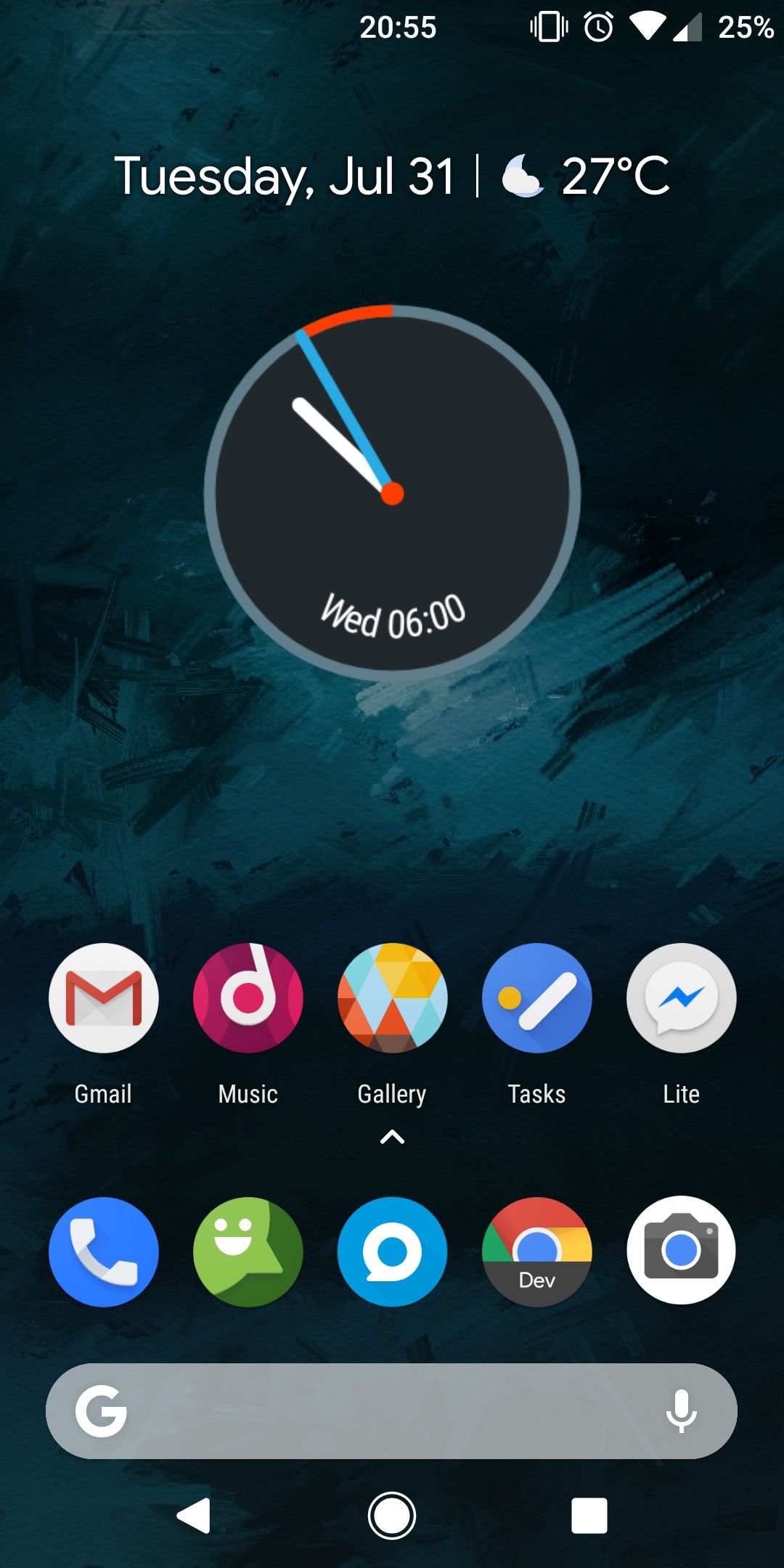
Task: Open the green smiley messaging app
Action: click(248, 1251)
